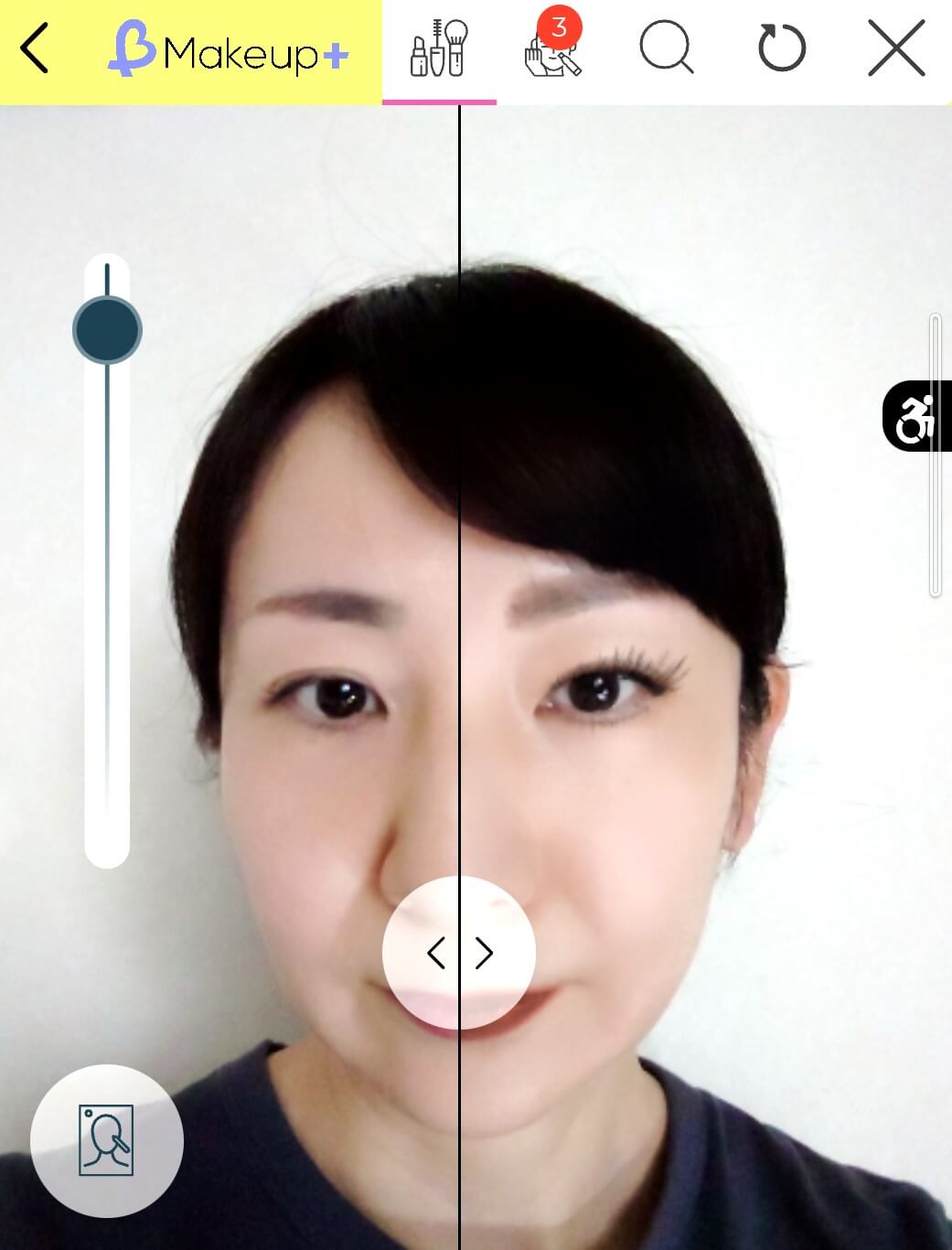Open the makeup products tab
Viewport: 952px width, 1250px height.
439,50
